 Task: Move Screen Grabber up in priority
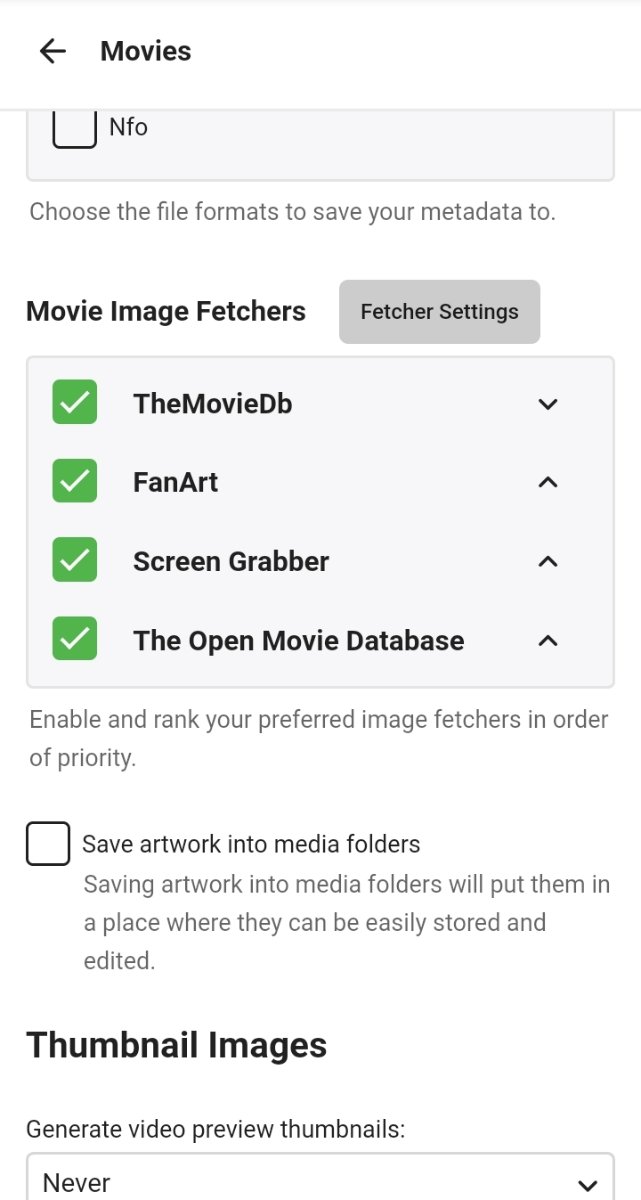pos(547,561)
